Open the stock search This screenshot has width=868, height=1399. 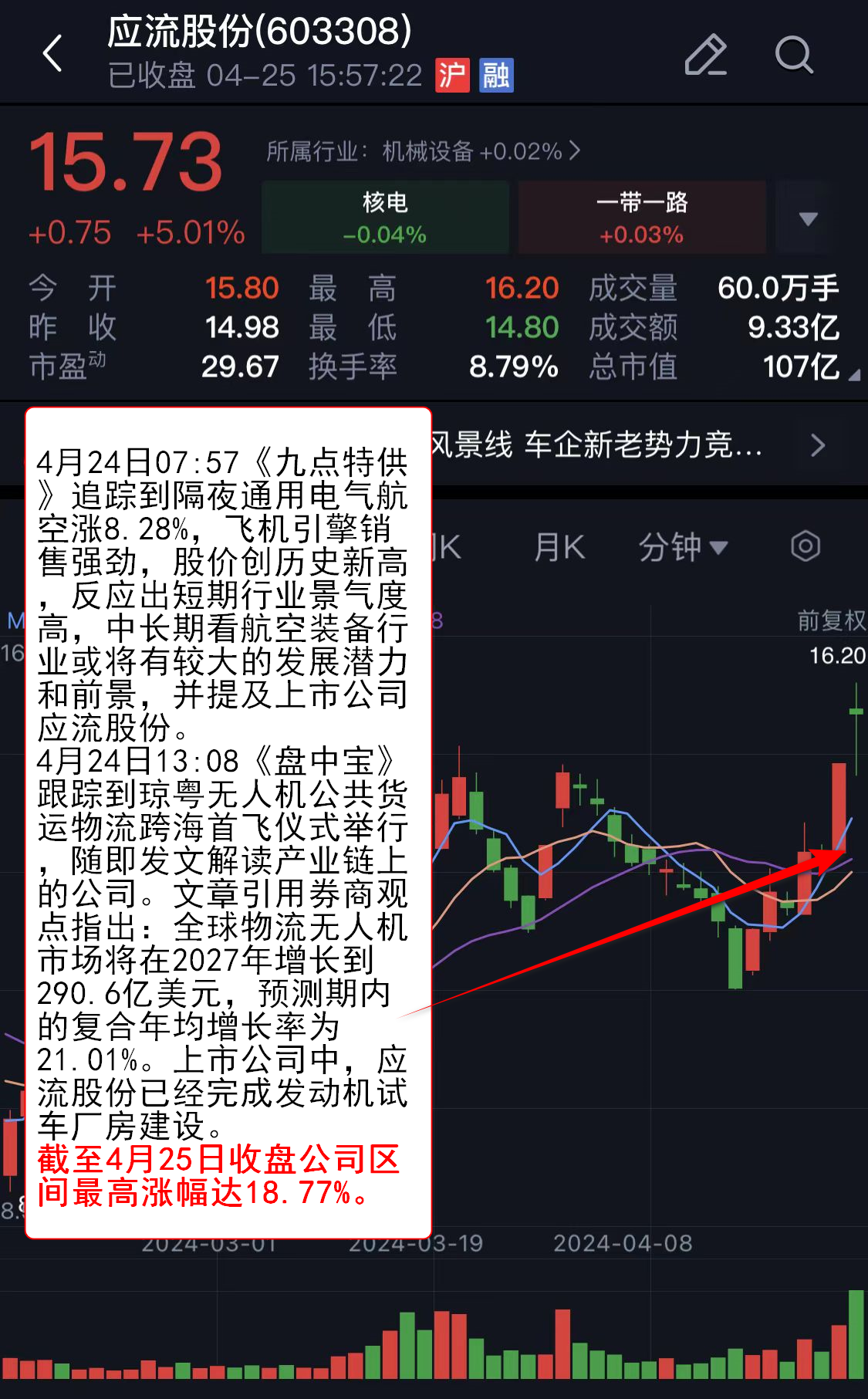pyautogui.click(x=794, y=55)
